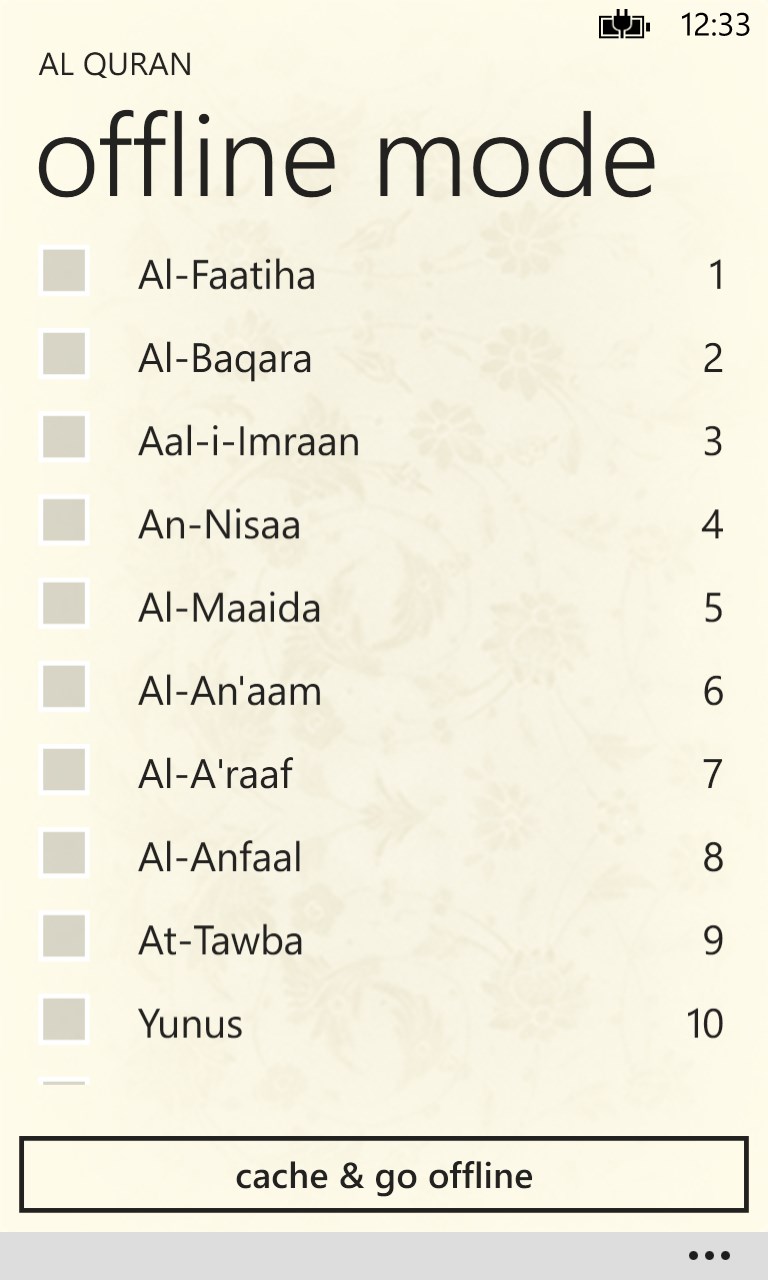Tap surah number 2 beside Al-Baqara

[x=711, y=357]
